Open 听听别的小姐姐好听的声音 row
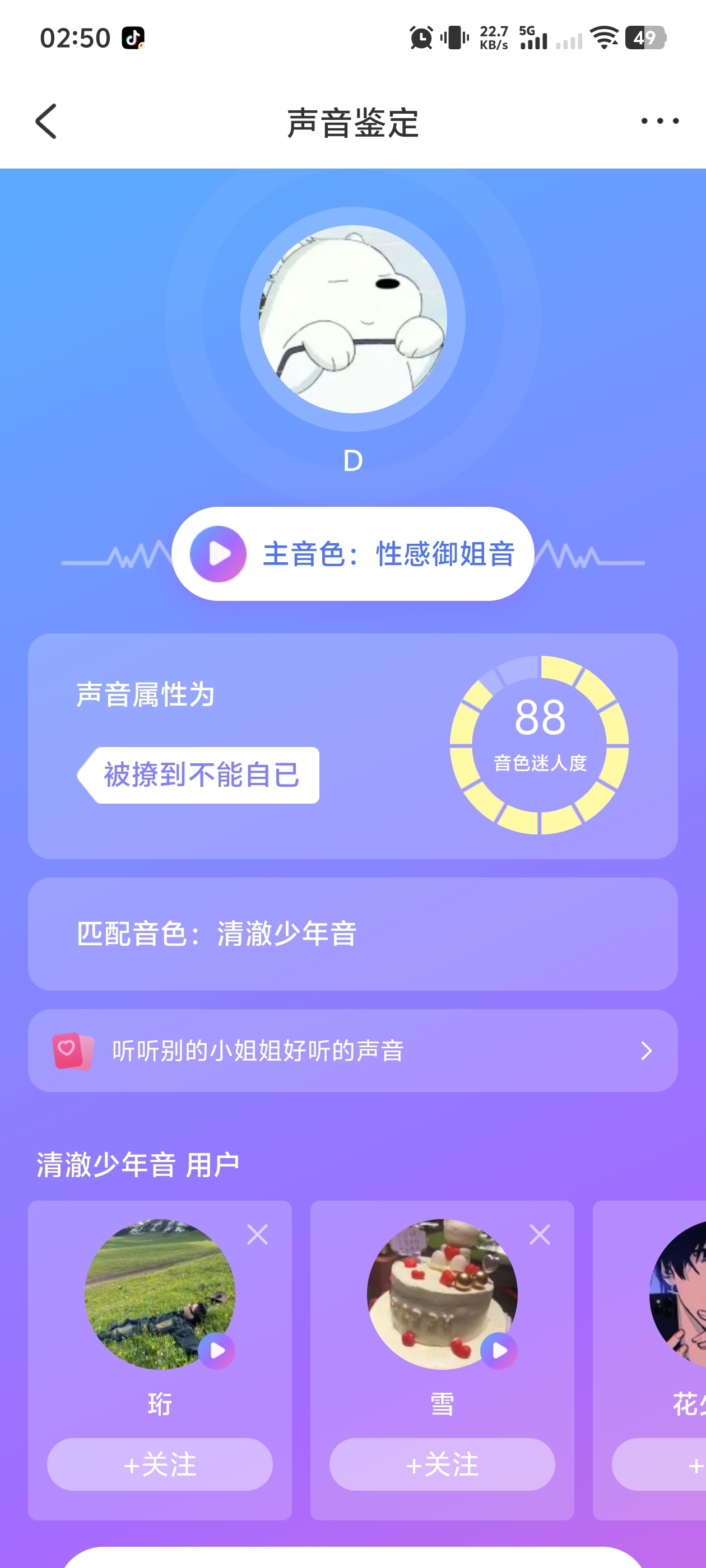 352,1050
